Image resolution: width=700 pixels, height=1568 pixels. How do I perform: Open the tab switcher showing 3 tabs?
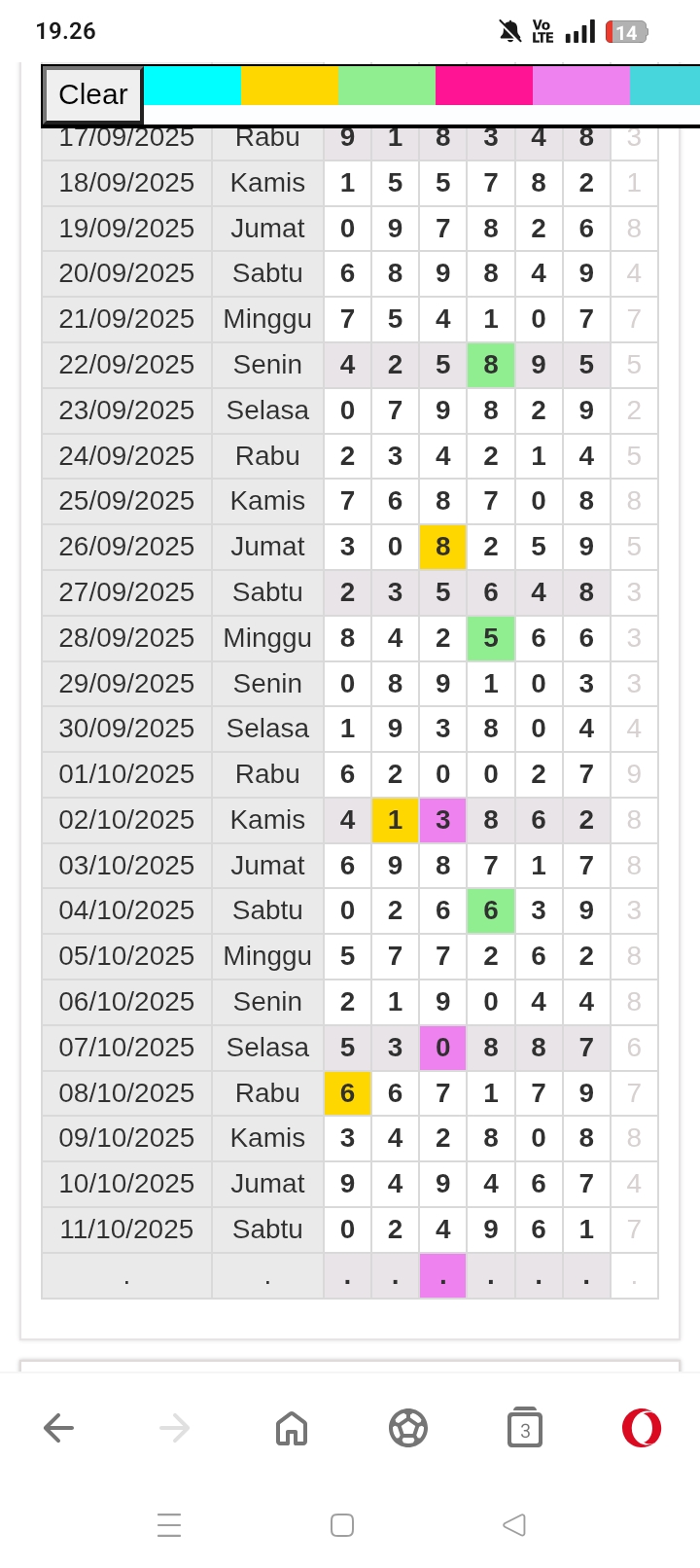coord(525,1428)
